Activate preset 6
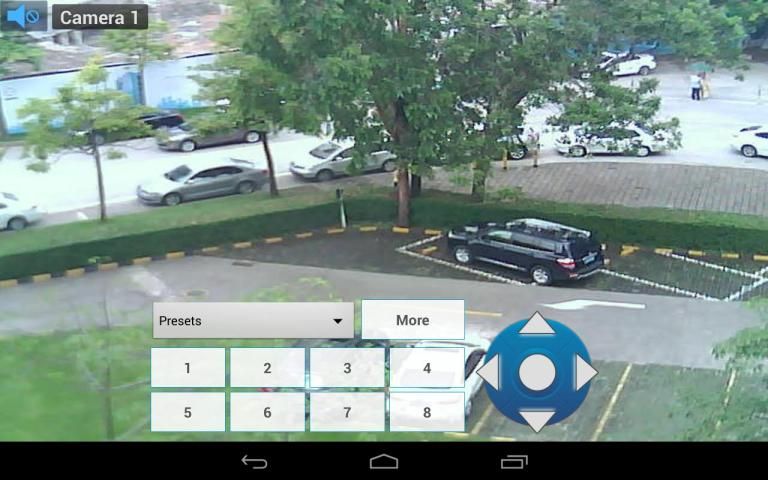Image resolution: width=768 pixels, height=480 pixels. 267,412
